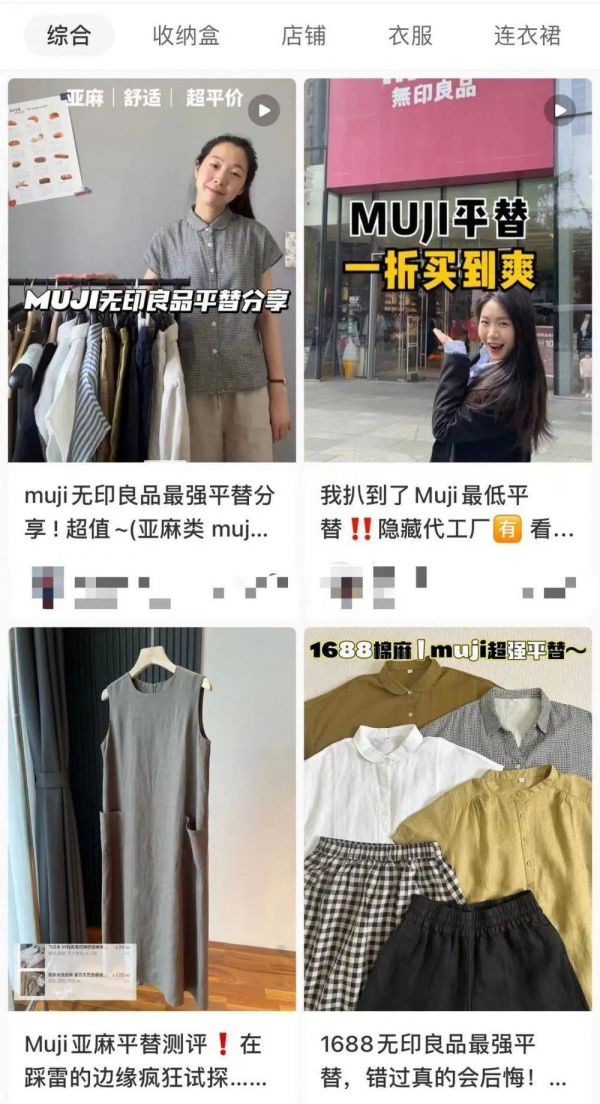Switch to the 收纳盒 tab
Image resolution: width=600 pixels, height=1104 pixels.
[x=186, y=37]
